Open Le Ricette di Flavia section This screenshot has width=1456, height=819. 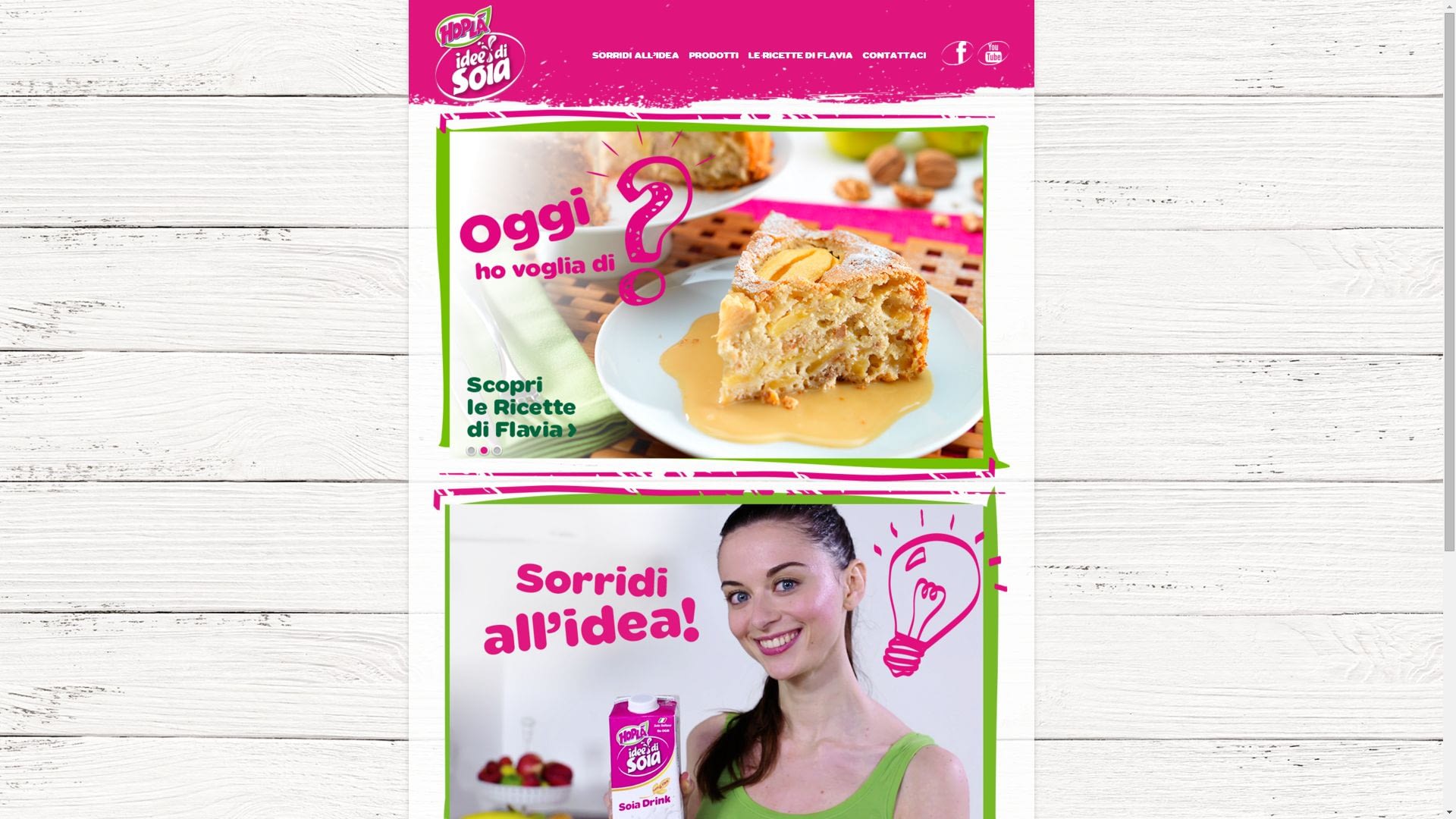coord(800,55)
